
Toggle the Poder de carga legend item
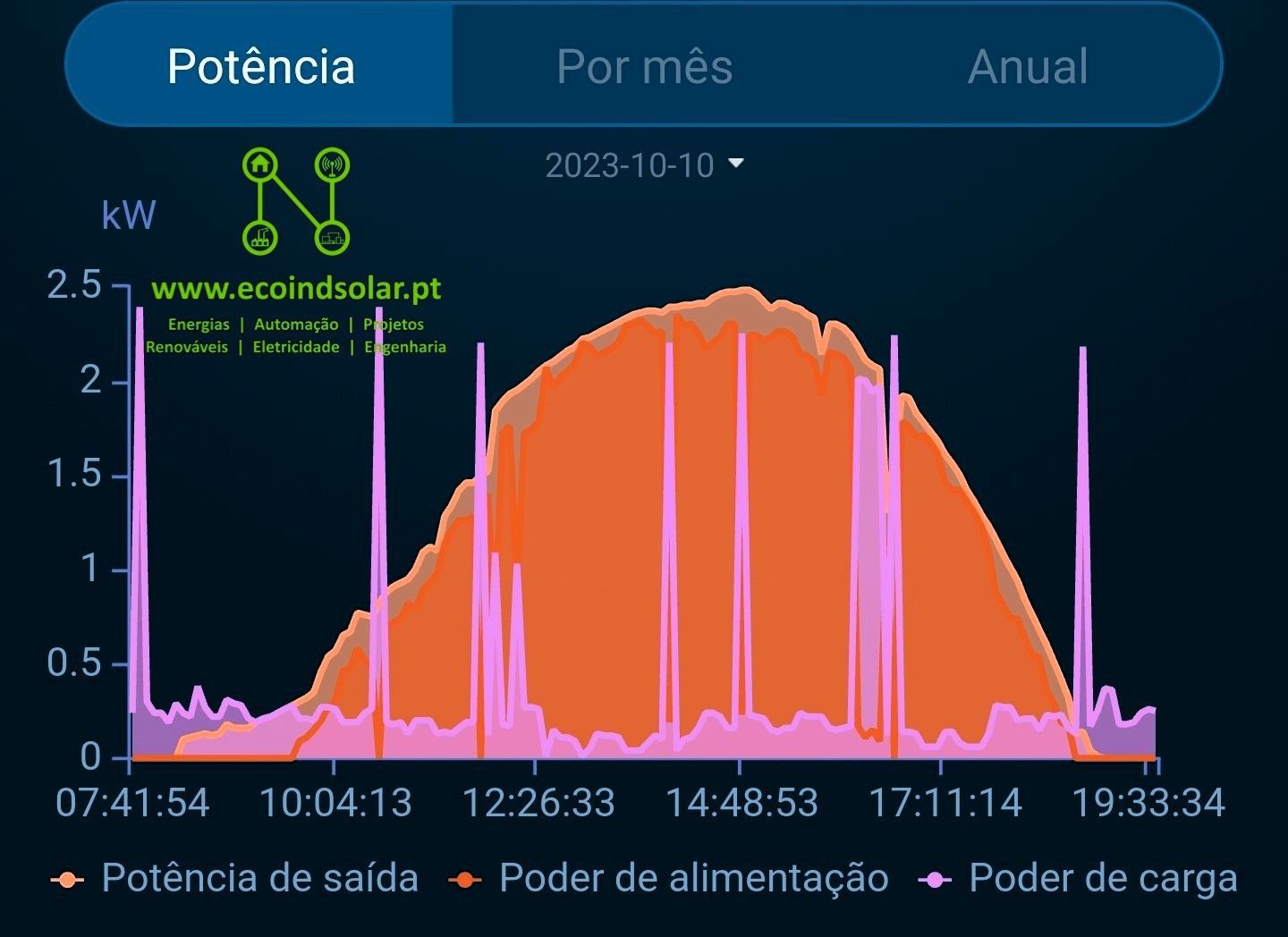[x=1080, y=878]
